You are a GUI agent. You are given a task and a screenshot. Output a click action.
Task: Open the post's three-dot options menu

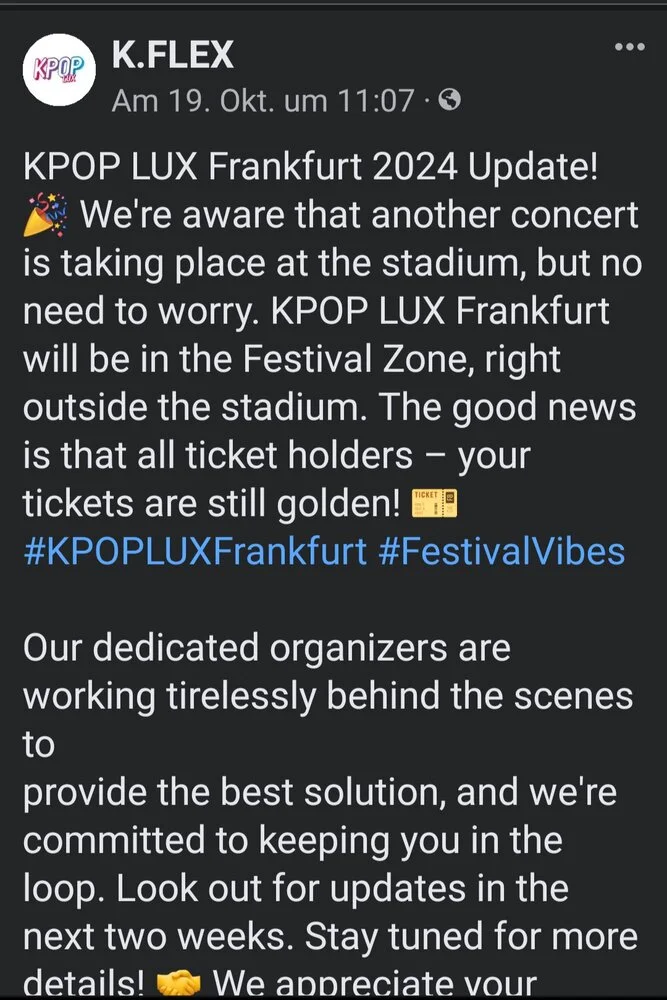[x=629, y=47]
